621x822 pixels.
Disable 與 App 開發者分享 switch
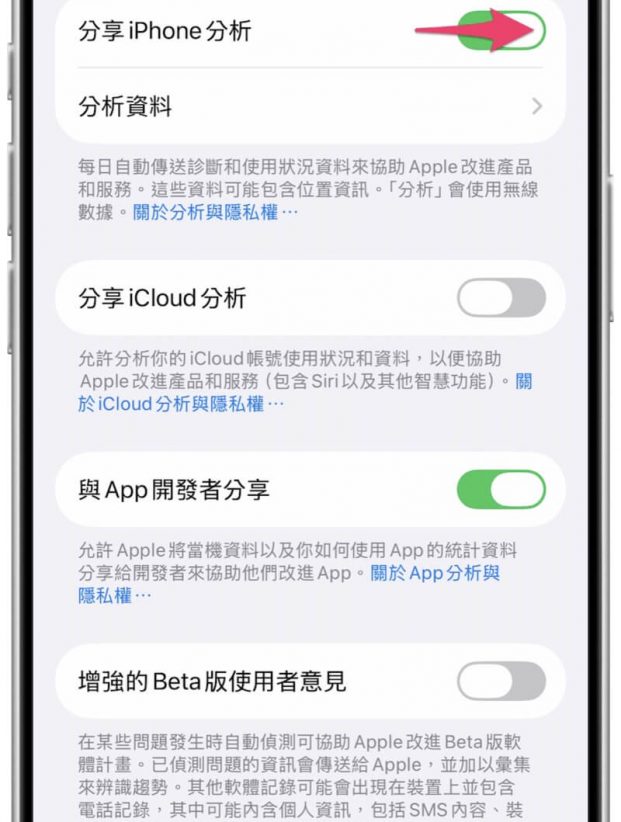pyautogui.click(x=501, y=490)
